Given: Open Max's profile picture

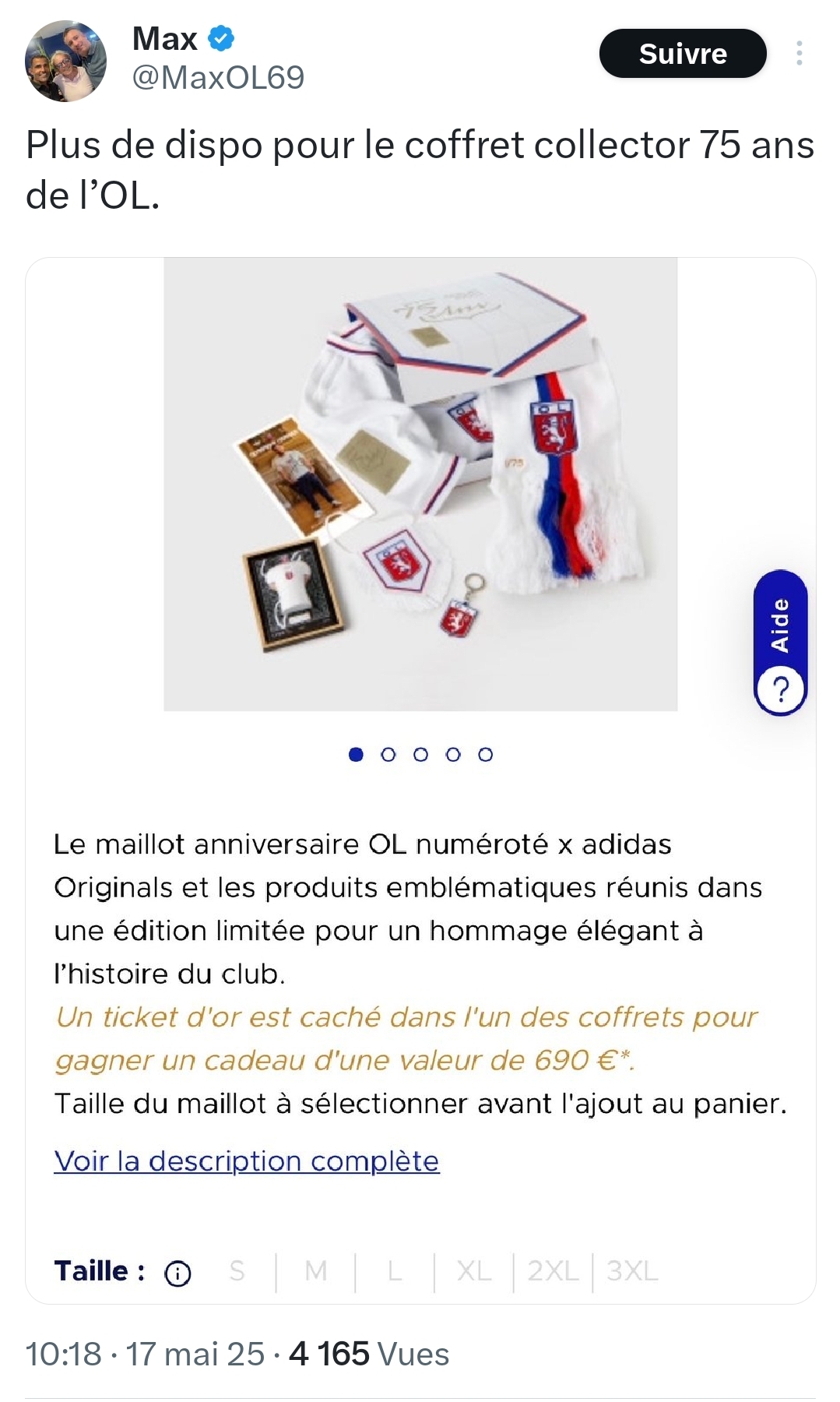Looking at the screenshot, I should point(65,61).
